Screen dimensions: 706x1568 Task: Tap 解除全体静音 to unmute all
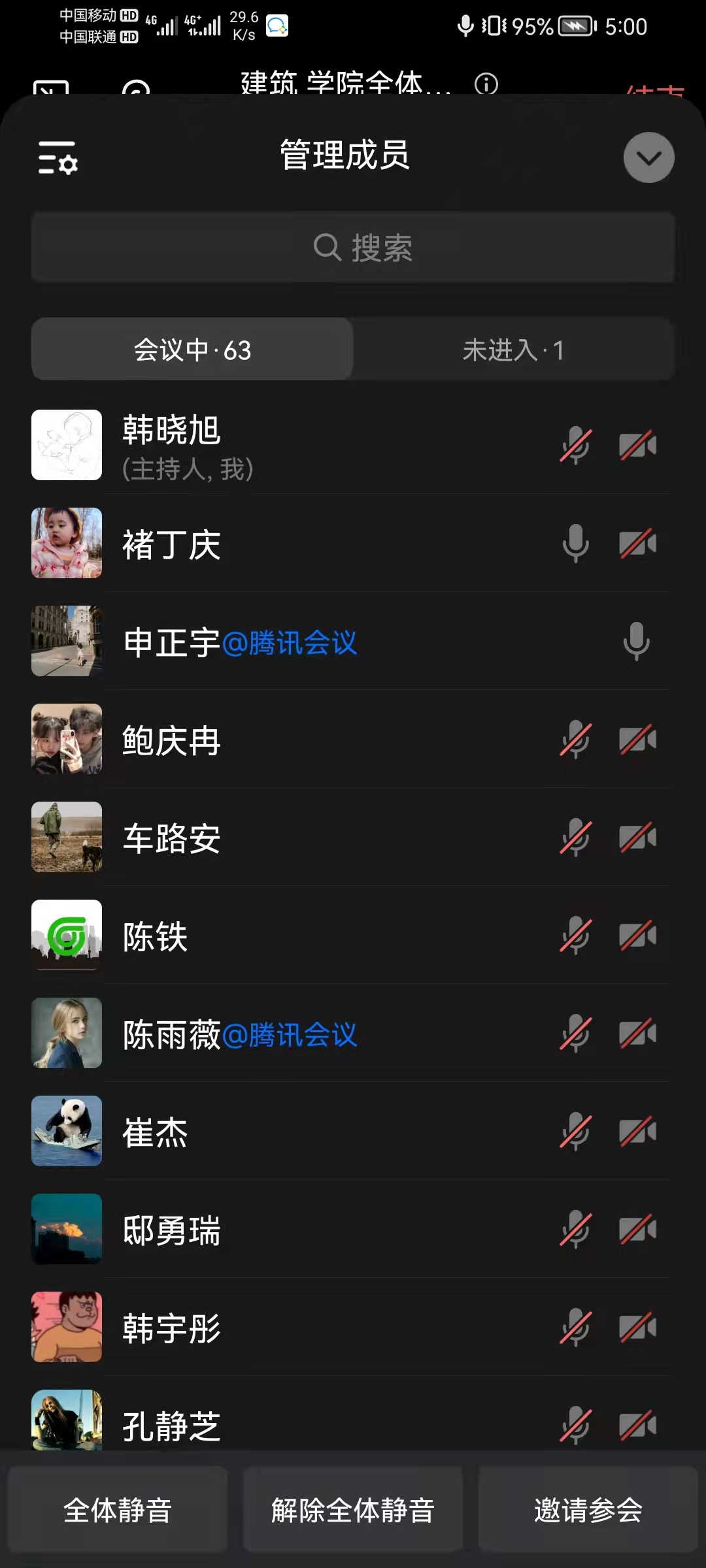(353, 1510)
